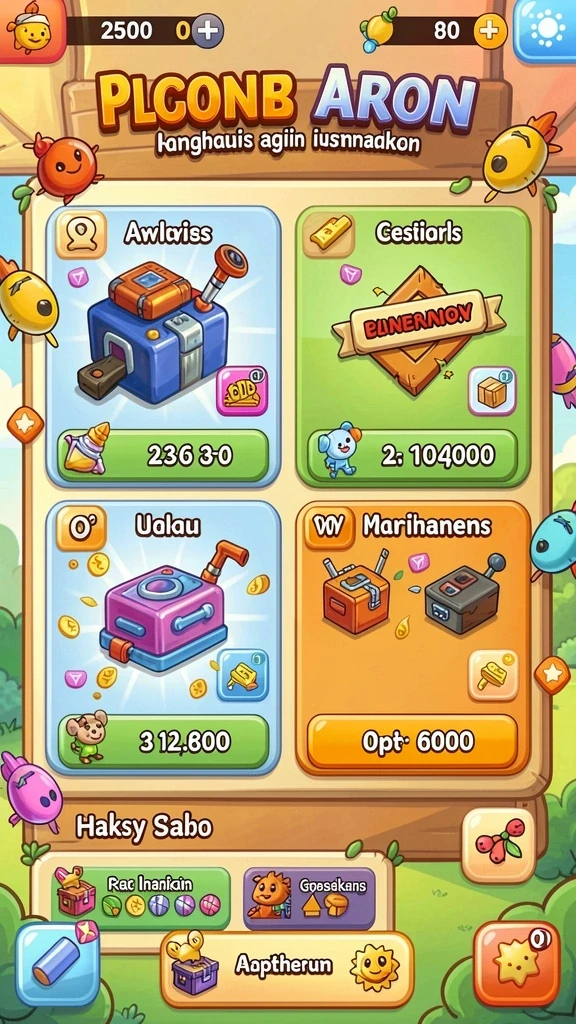The height and width of the screenshot is (1024, 576).
Task: Tap the Aoptherun button
Action: click(287, 966)
